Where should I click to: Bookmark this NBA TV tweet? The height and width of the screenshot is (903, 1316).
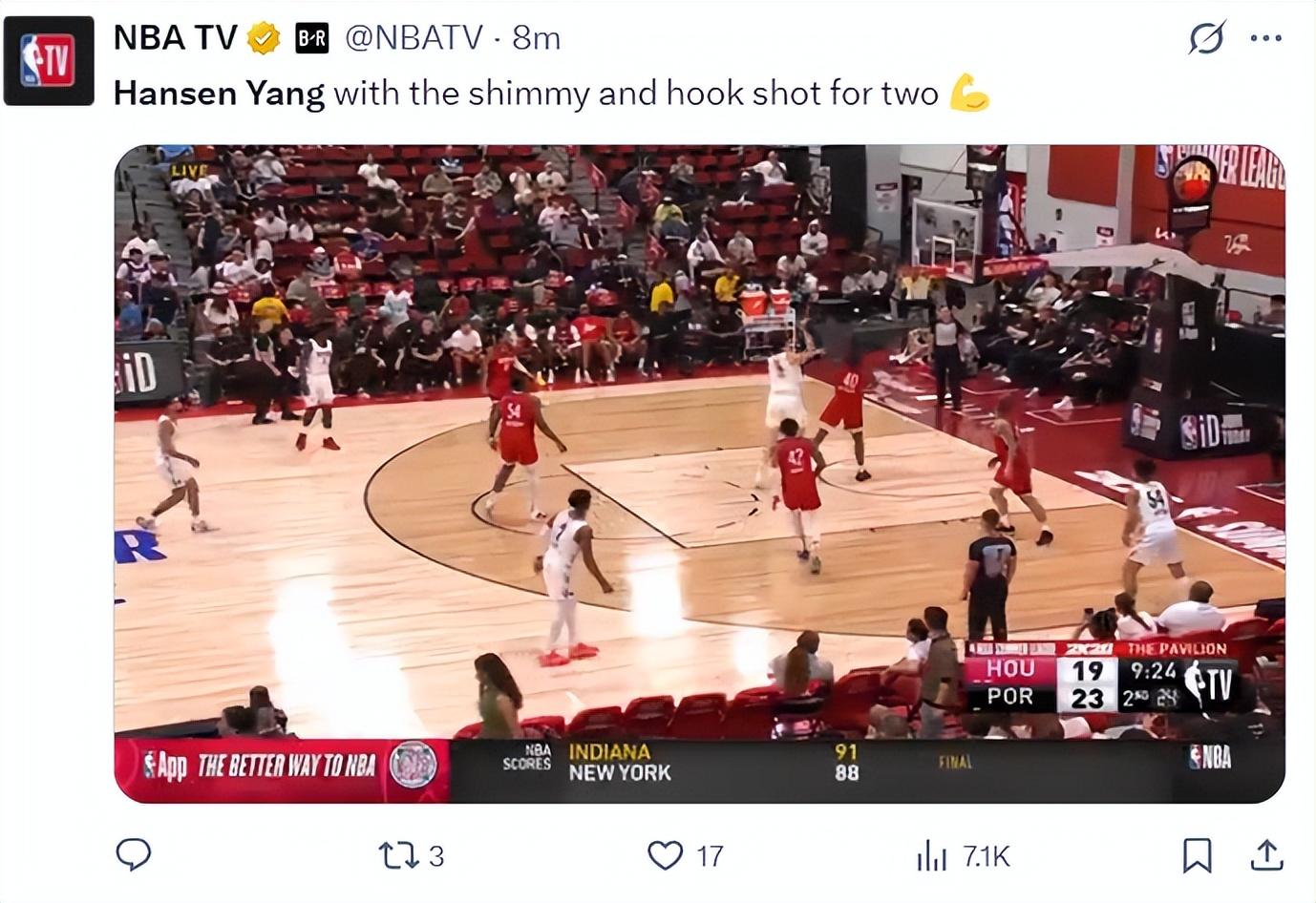[x=1197, y=855]
